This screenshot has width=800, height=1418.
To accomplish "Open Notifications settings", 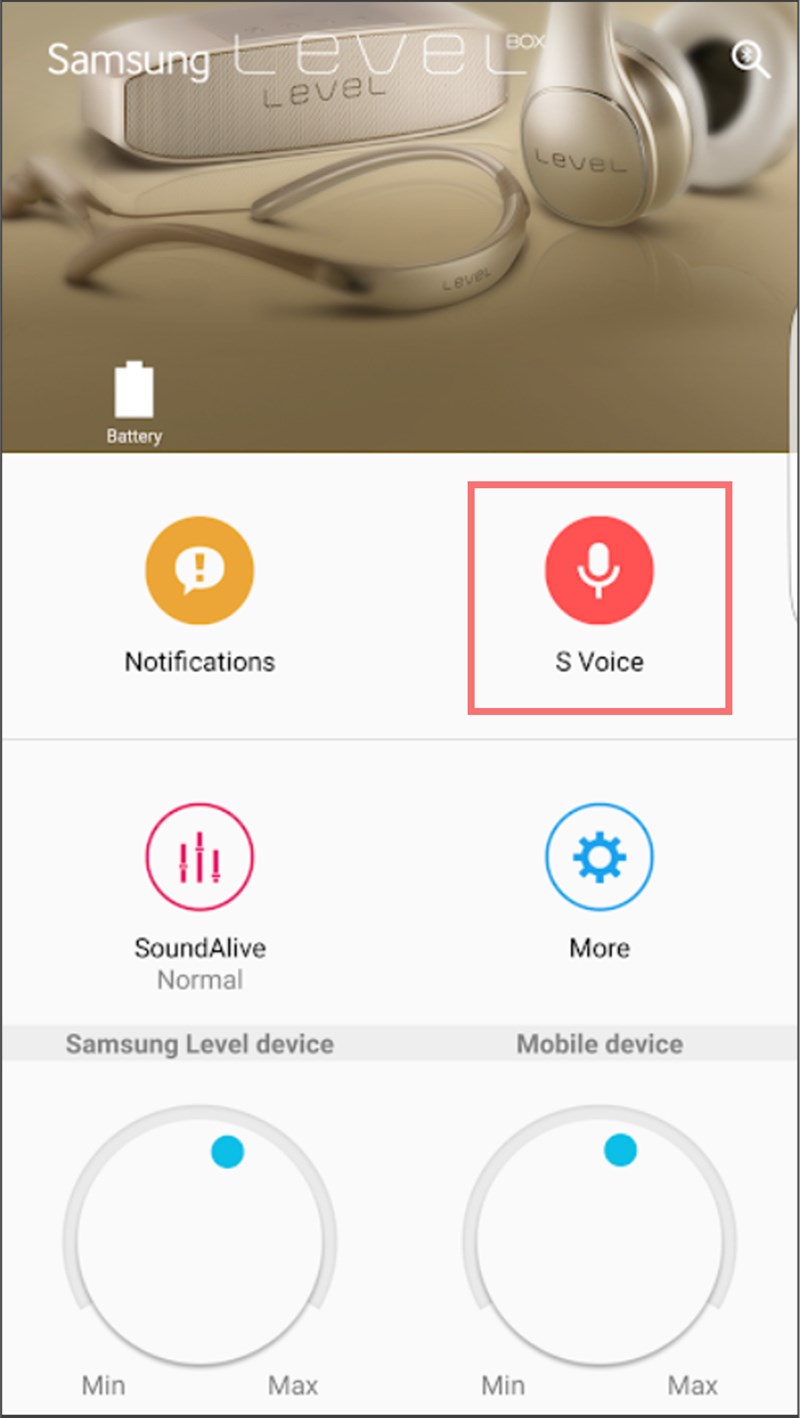I will click(199, 571).
